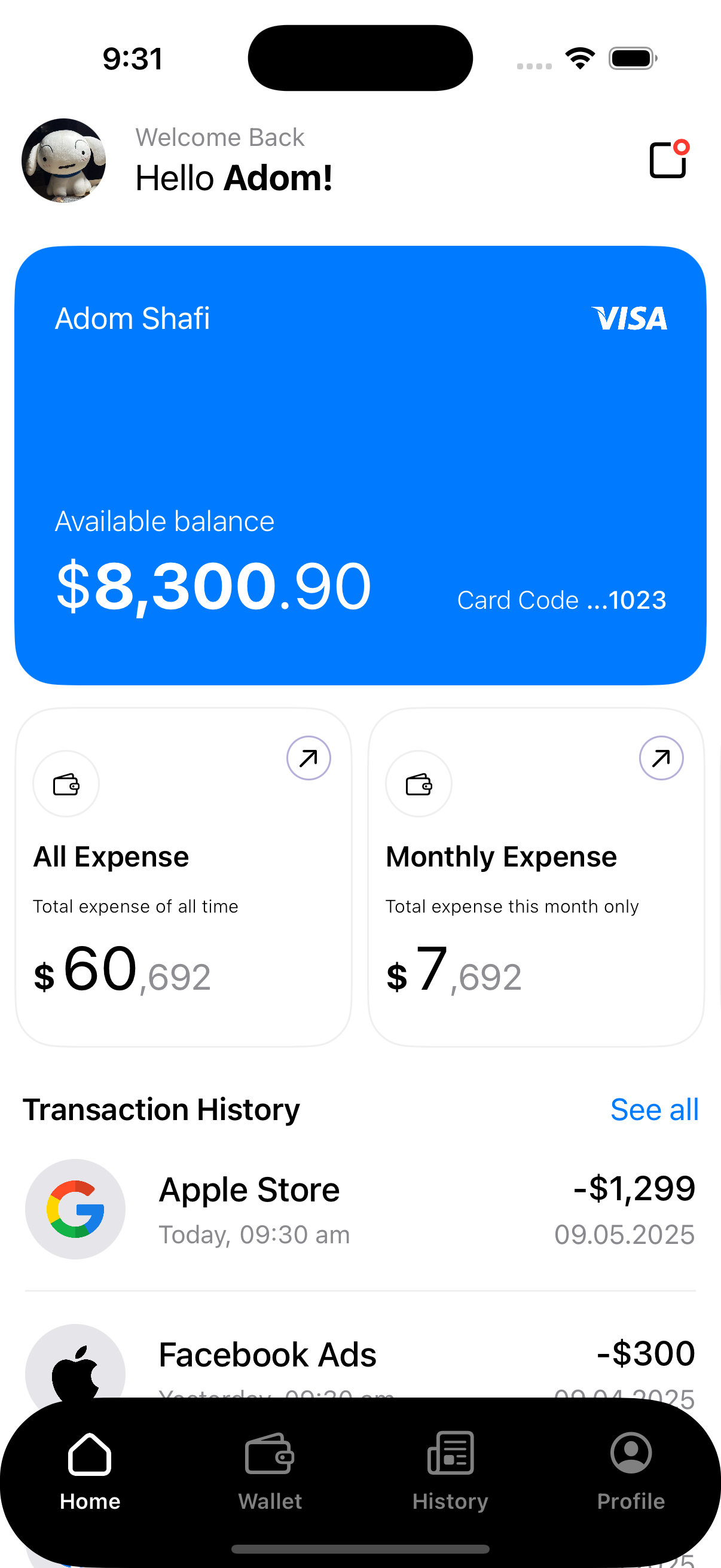
Task: Open the notifications icon with red dot
Action: pyautogui.click(x=669, y=160)
